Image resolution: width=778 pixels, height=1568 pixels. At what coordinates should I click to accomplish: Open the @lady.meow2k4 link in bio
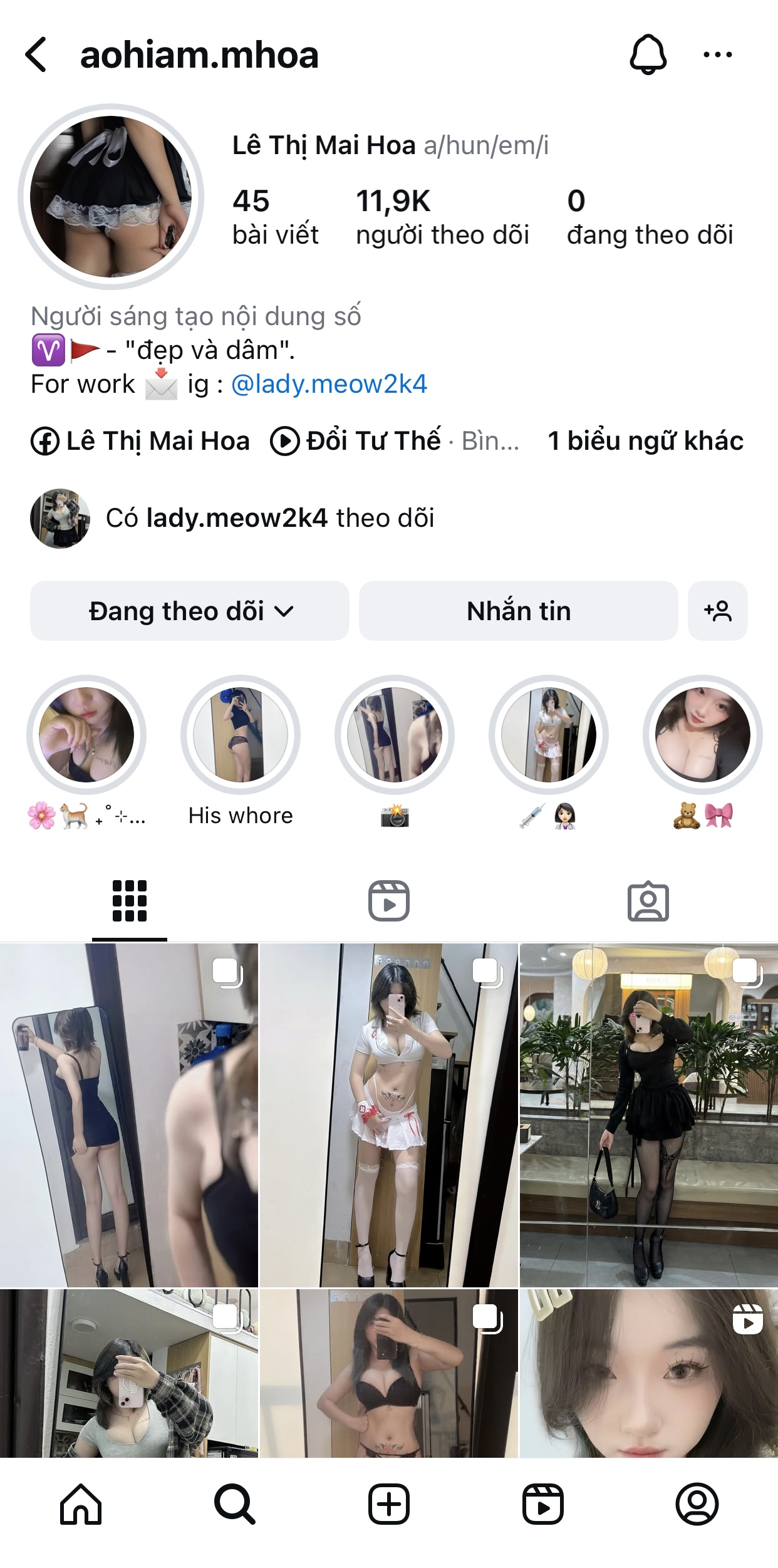click(329, 384)
